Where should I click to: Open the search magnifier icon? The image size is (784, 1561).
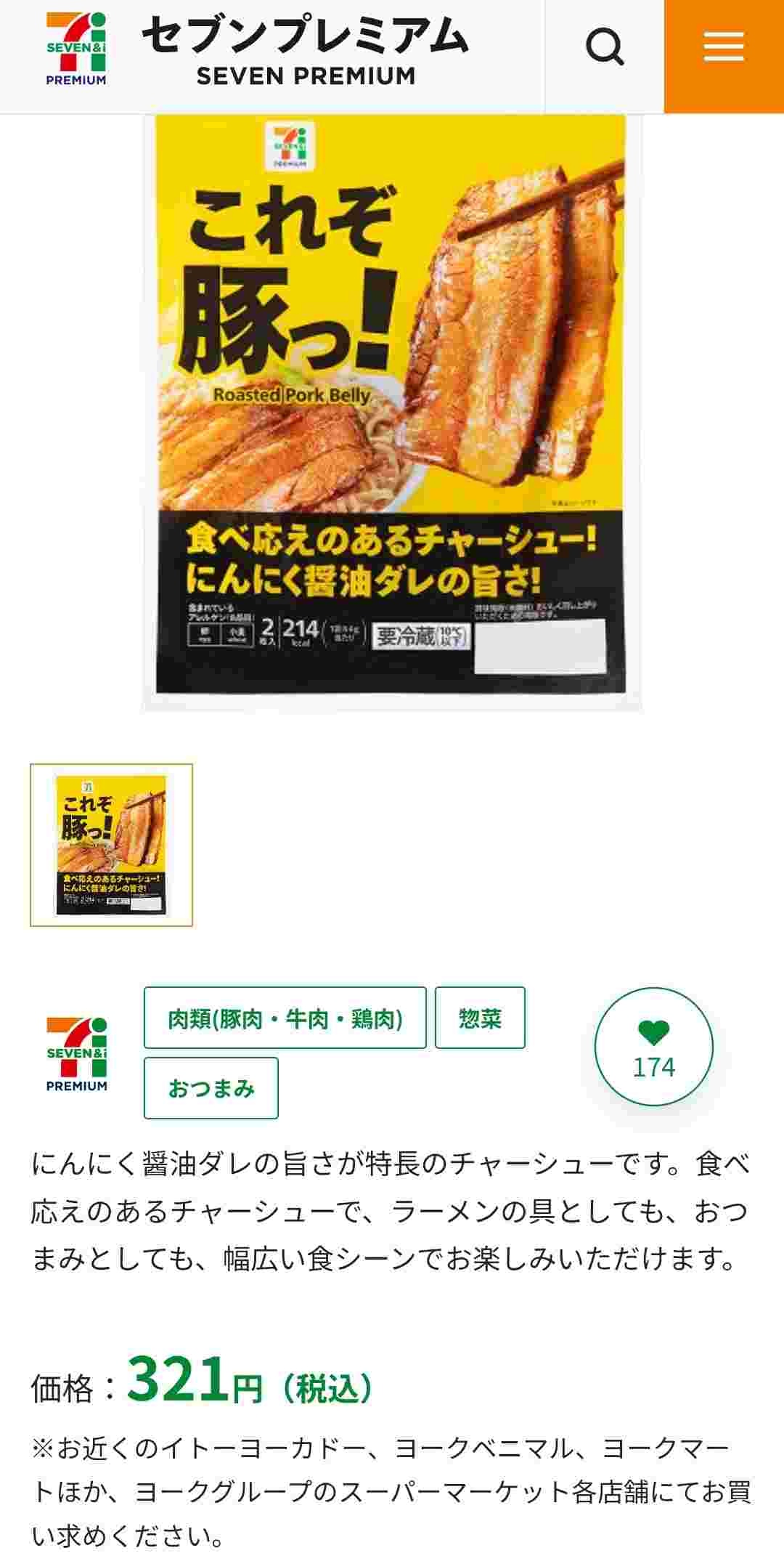click(x=605, y=49)
